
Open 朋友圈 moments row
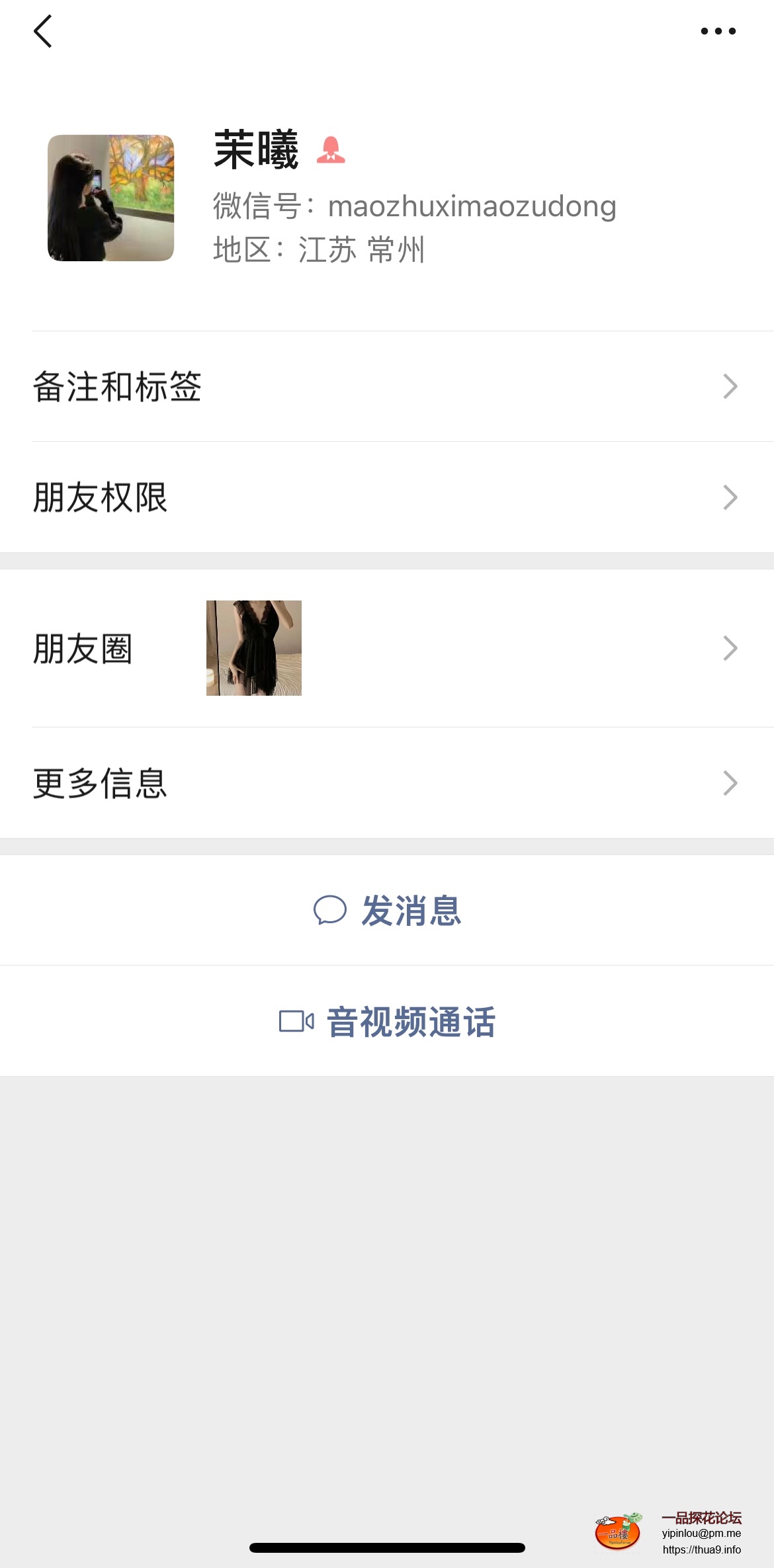click(386, 648)
